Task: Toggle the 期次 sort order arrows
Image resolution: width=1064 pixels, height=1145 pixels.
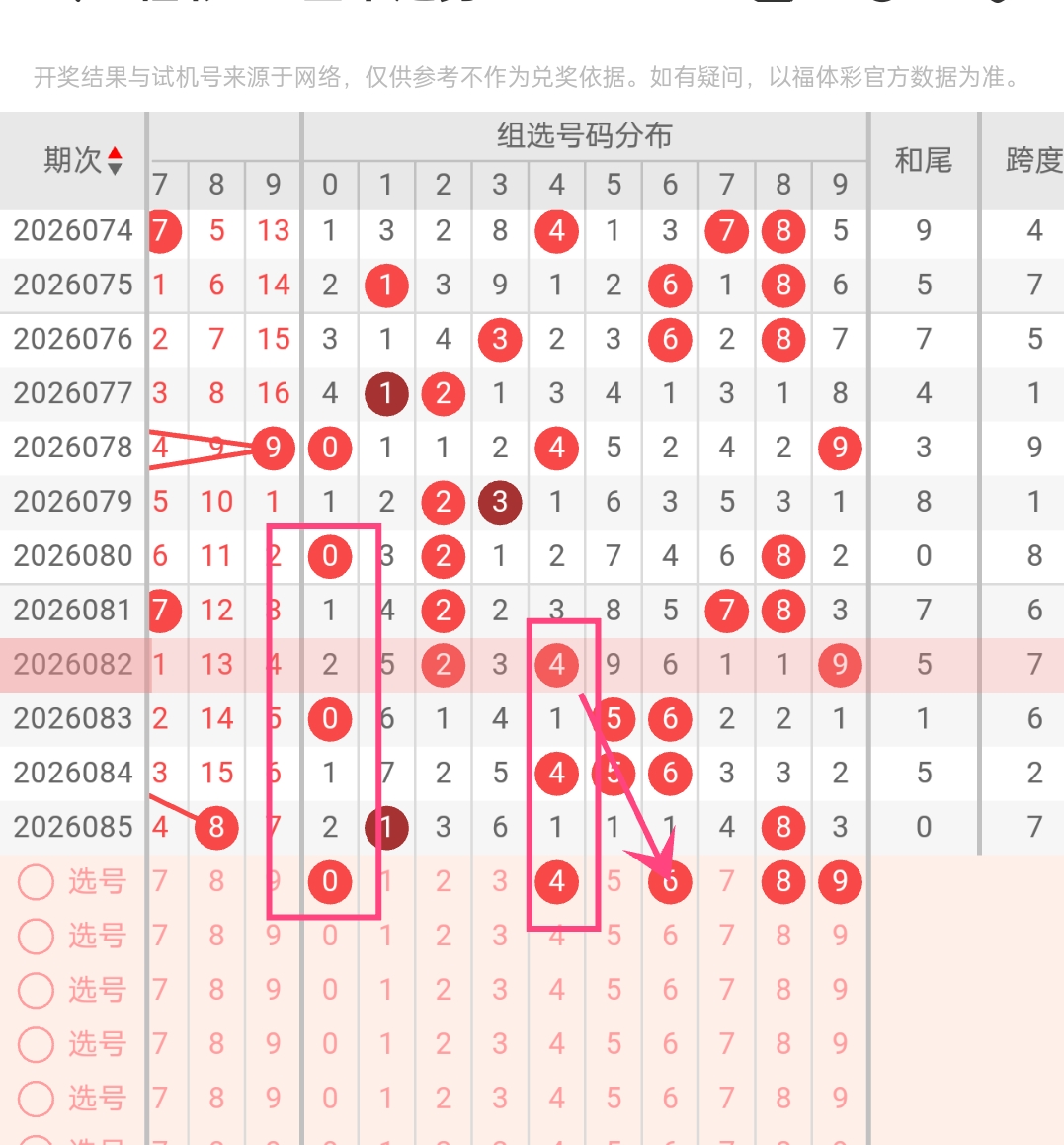Action: pyautogui.click(x=115, y=160)
